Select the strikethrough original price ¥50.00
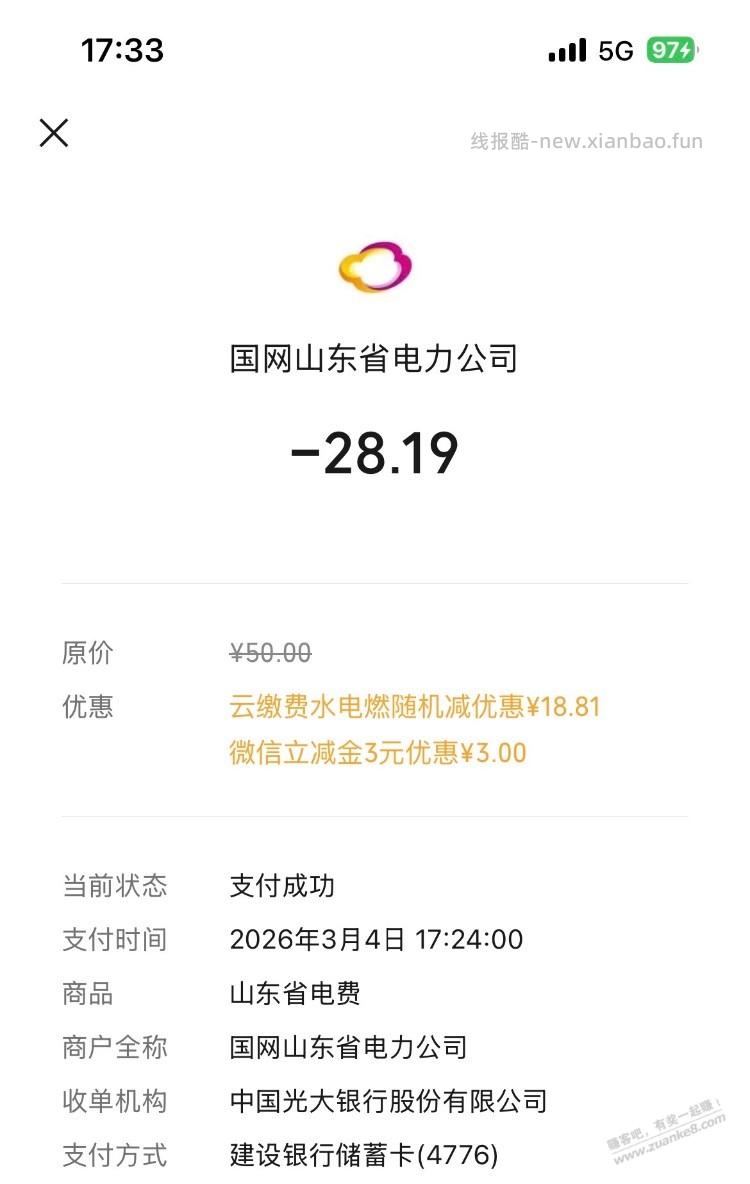 270,653
